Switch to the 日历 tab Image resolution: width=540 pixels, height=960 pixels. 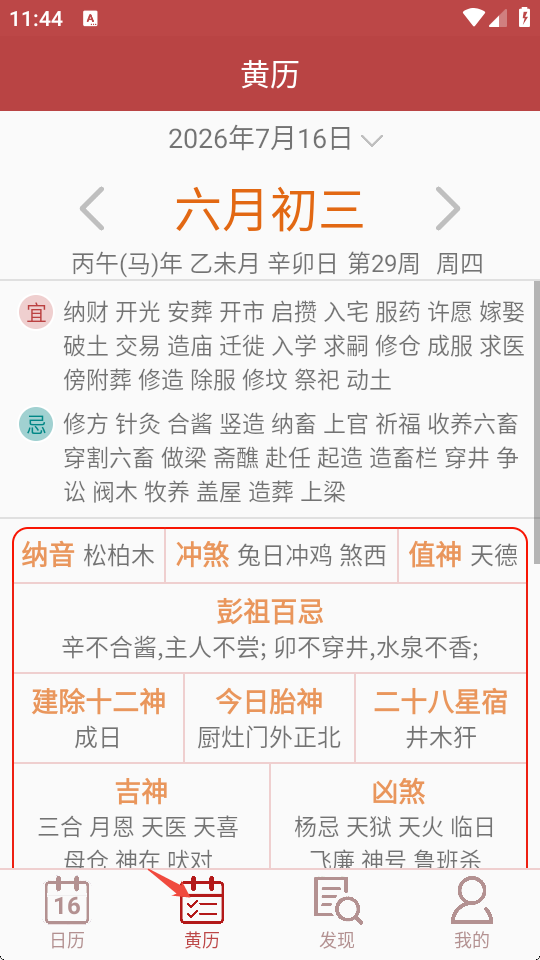[67, 913]
